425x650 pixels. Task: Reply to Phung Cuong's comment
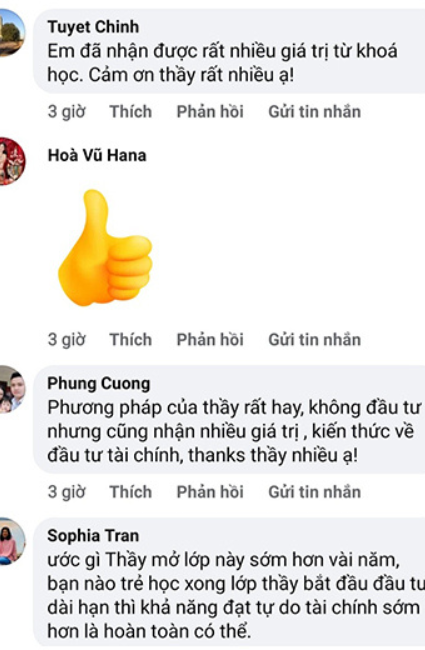(x=210, y=492)
